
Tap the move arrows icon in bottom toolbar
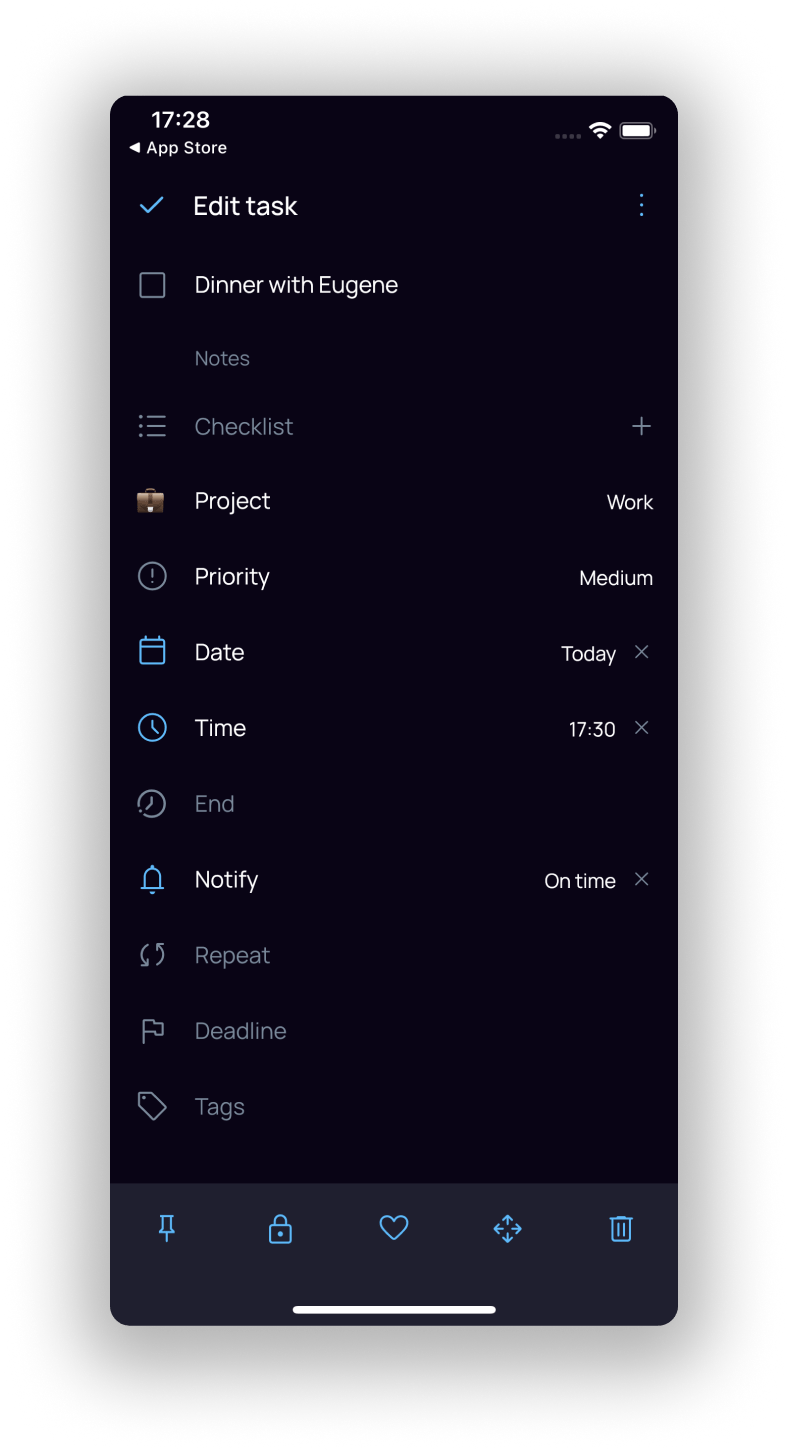[x=507, y=1228]
